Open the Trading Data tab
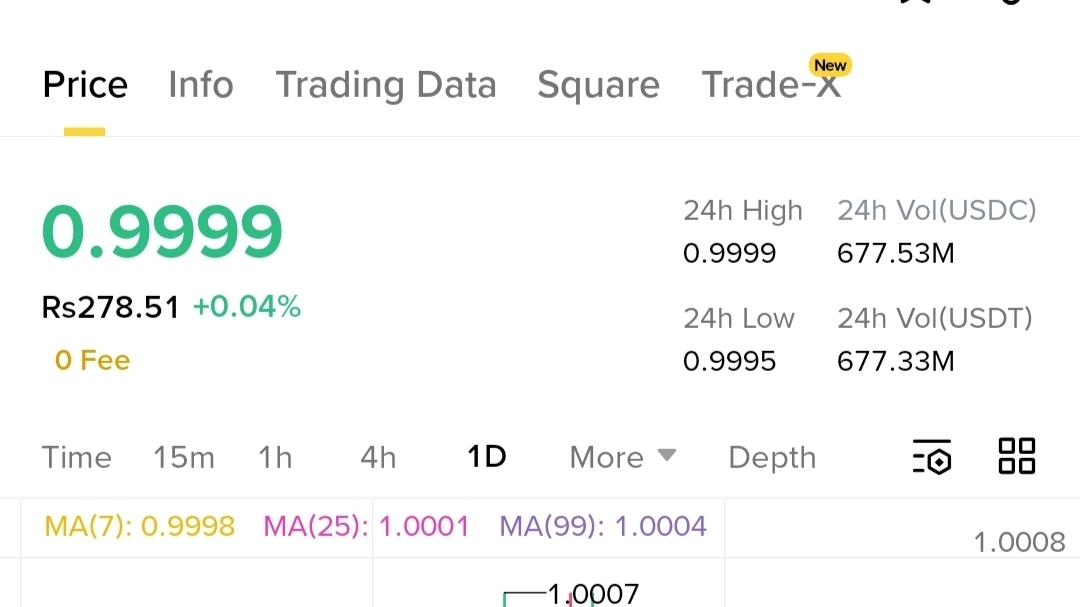 pos(386,85)
